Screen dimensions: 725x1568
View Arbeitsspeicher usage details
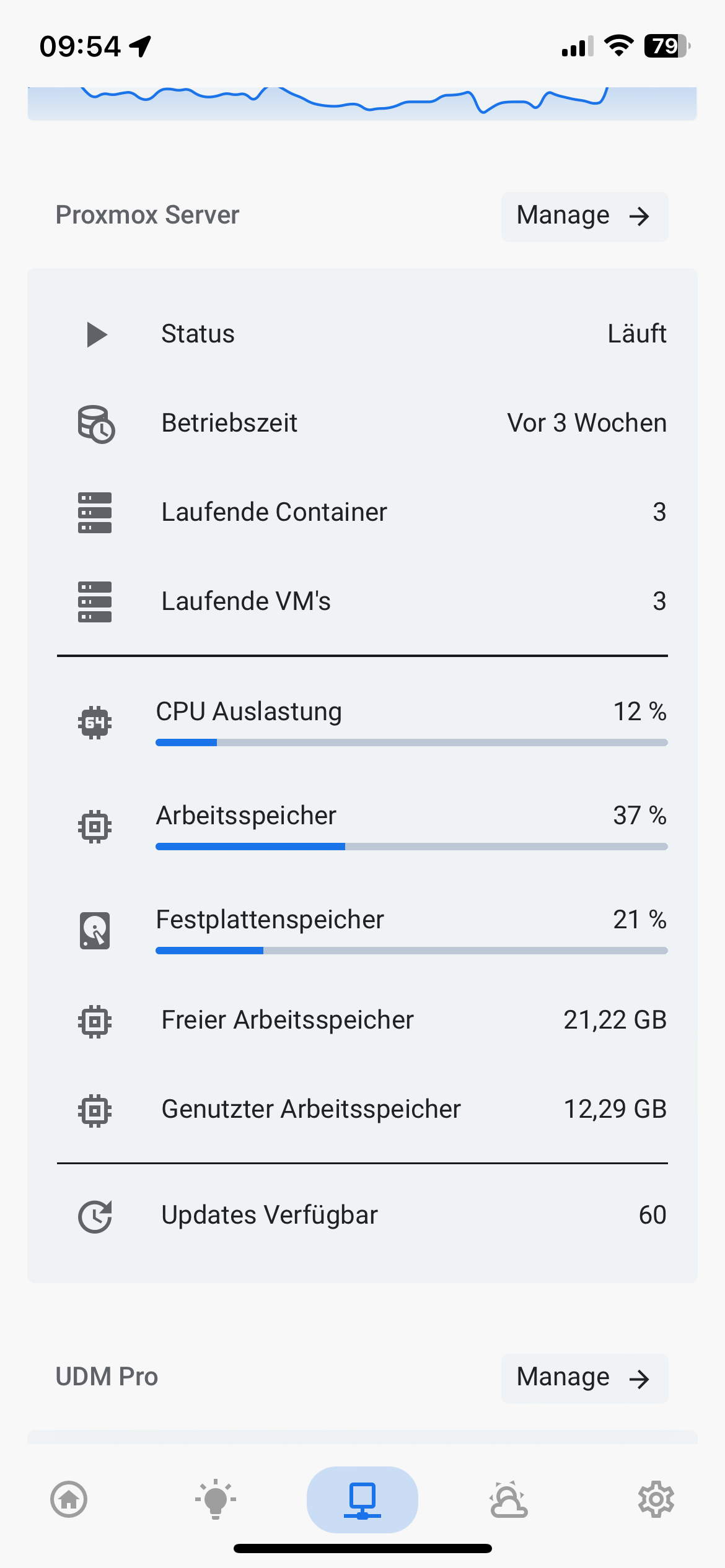click(x=362, y=826)
